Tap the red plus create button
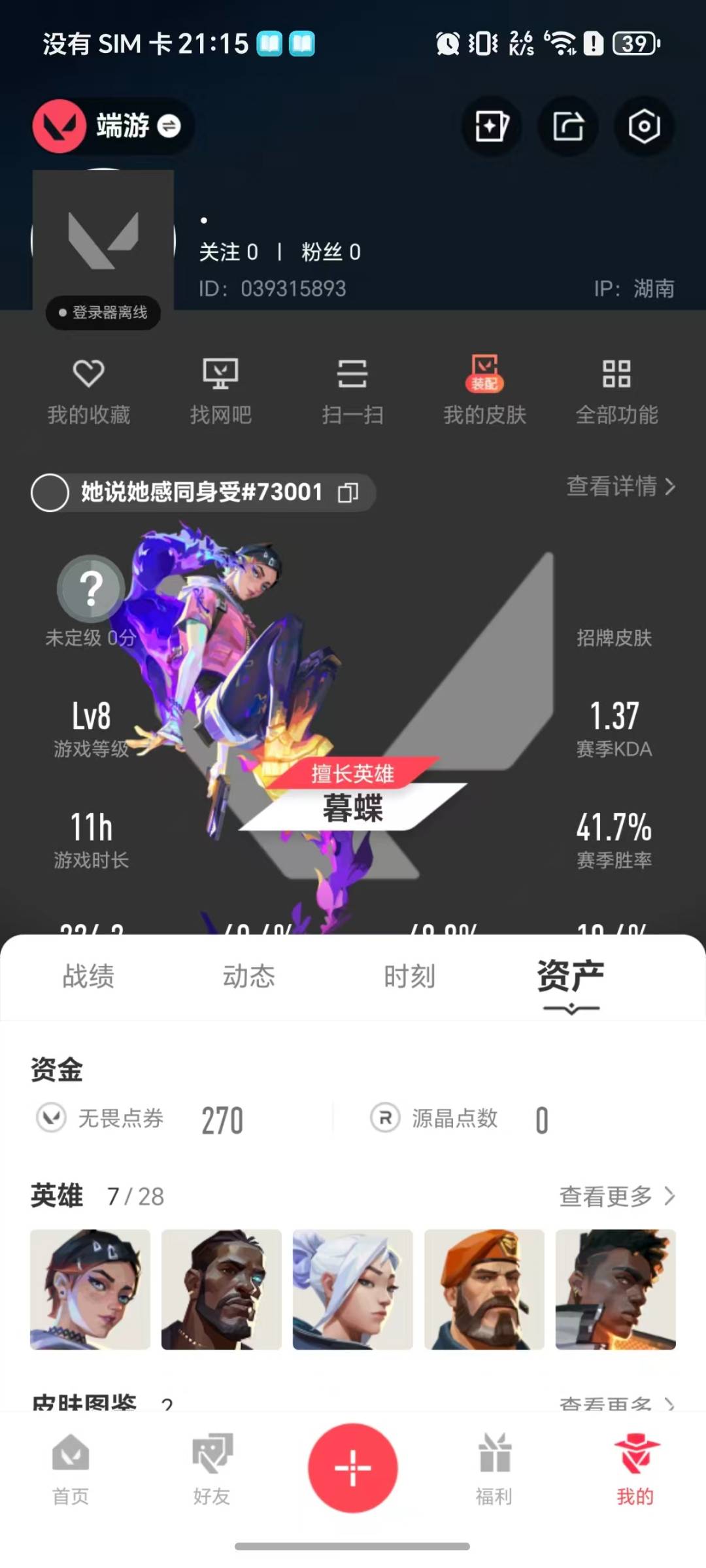 click(x=353, y=1467)
